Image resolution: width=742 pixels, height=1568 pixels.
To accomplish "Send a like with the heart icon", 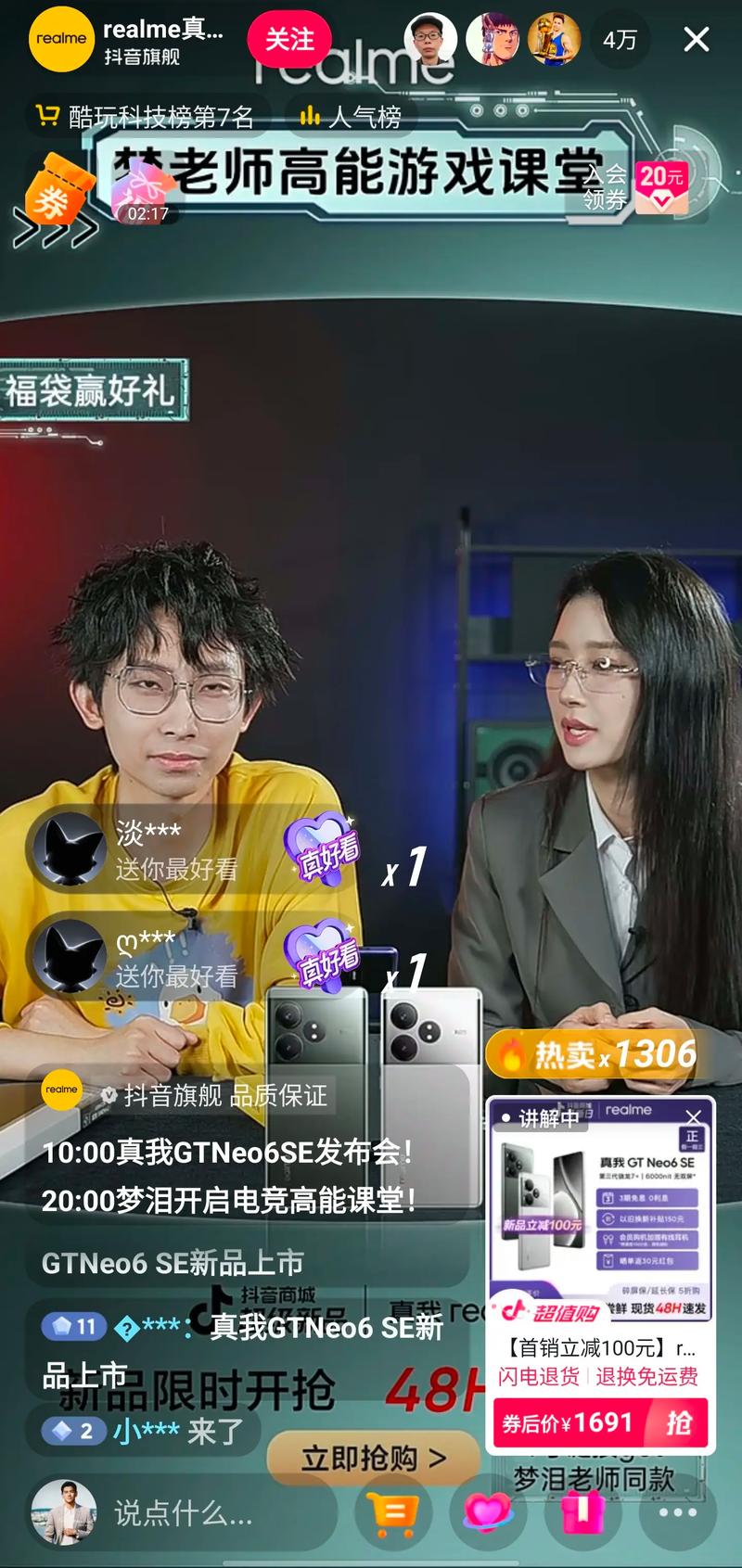I will [488, 1512].
